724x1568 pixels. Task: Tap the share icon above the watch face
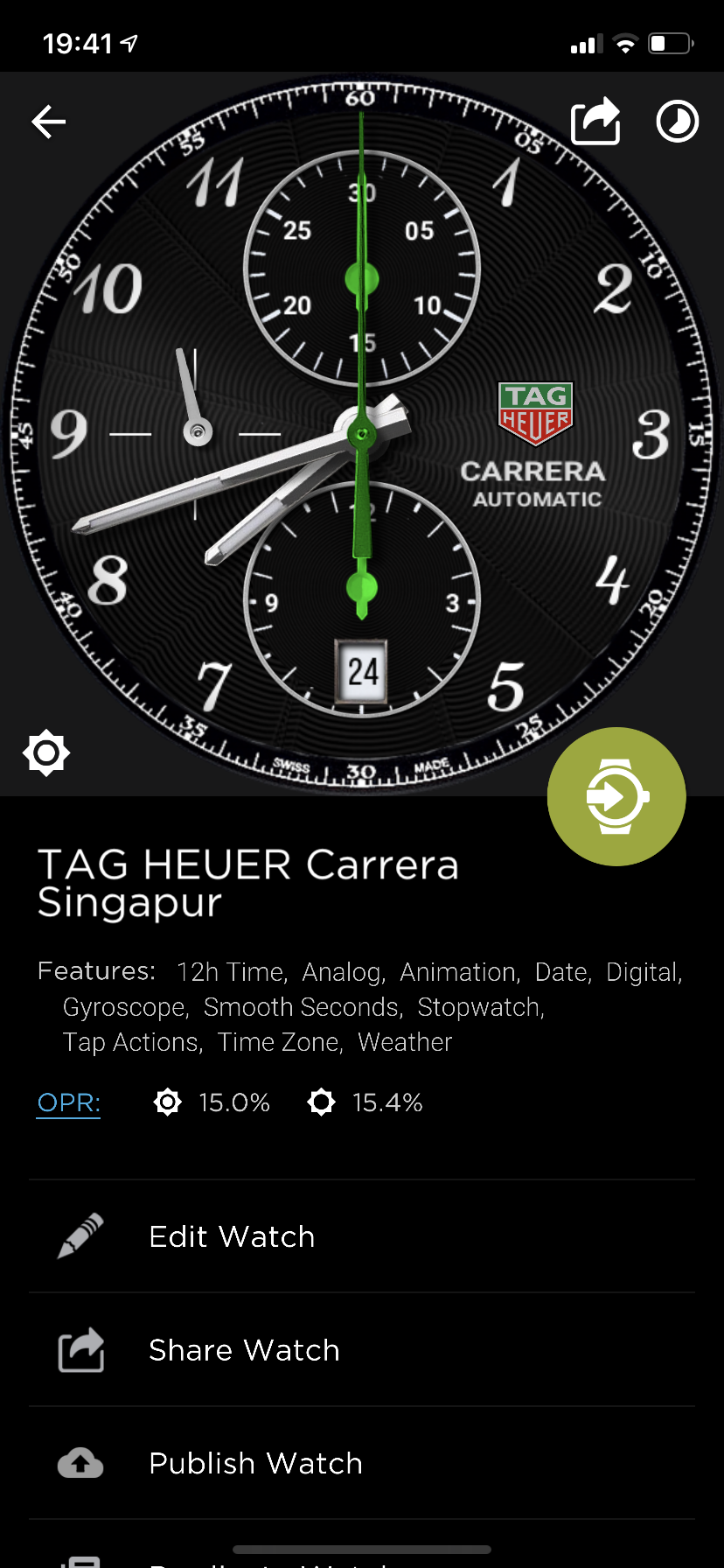(595, 121)
